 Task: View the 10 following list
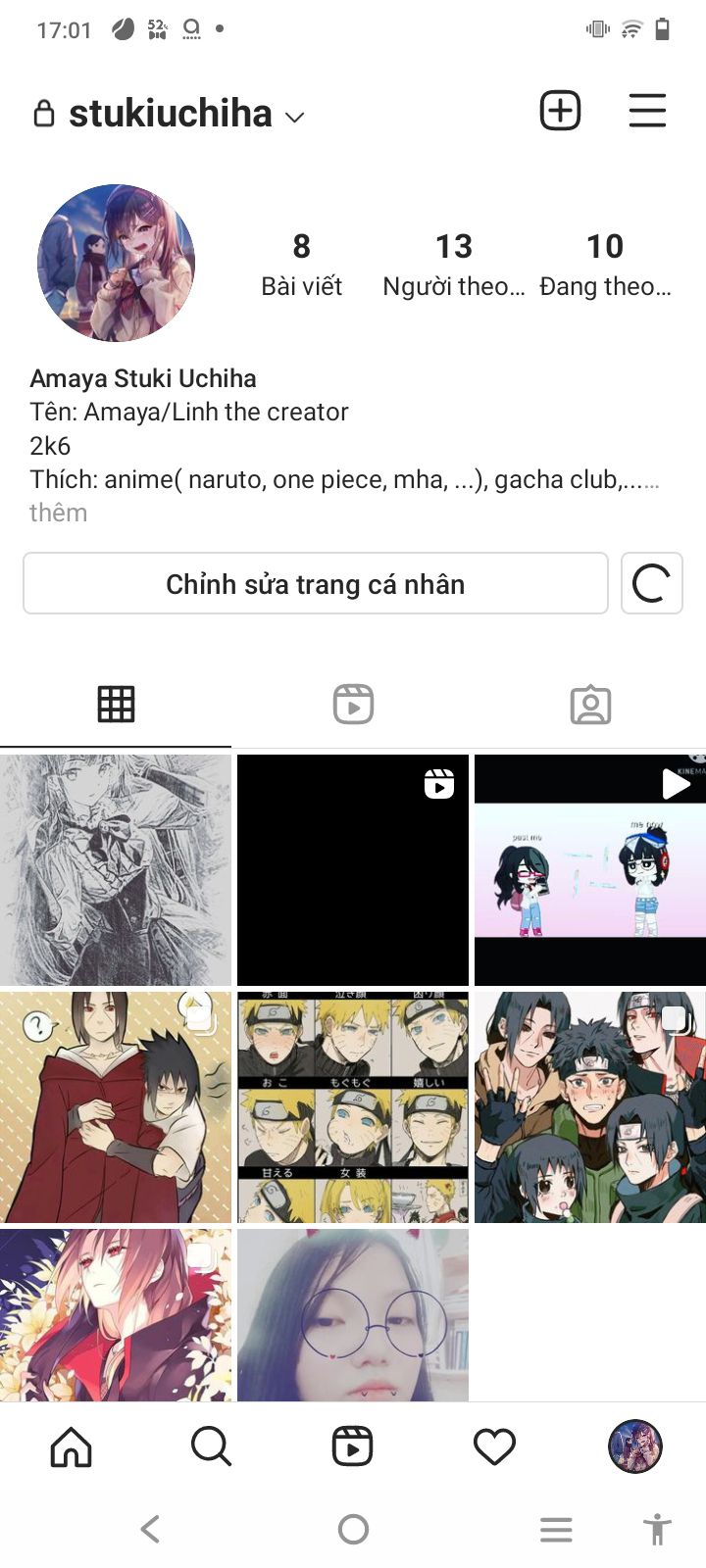tap(605, 264)
